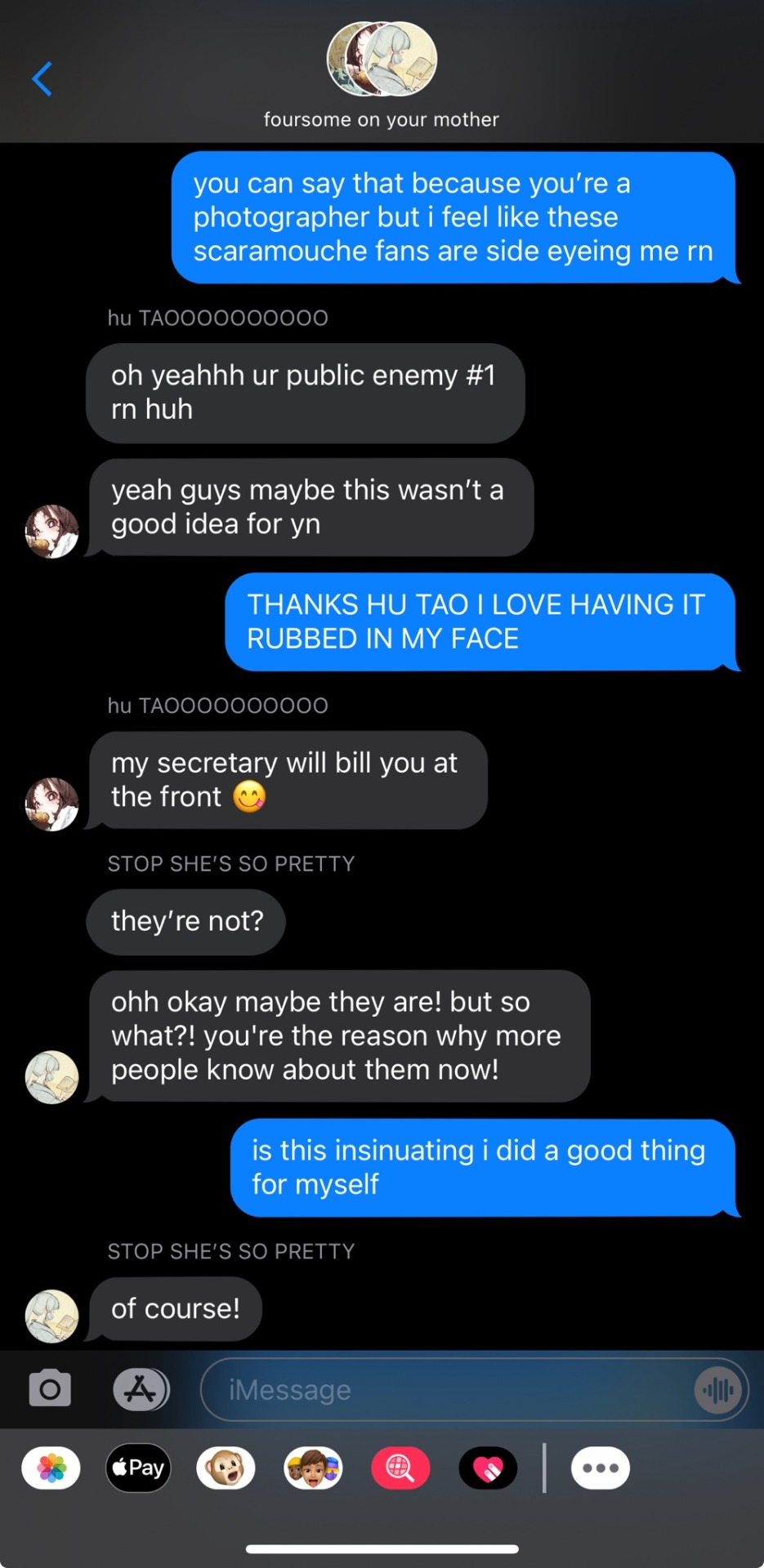Toggle the App Store apps drawer
Screen dimensions: 764x1568
[141, 1388]
